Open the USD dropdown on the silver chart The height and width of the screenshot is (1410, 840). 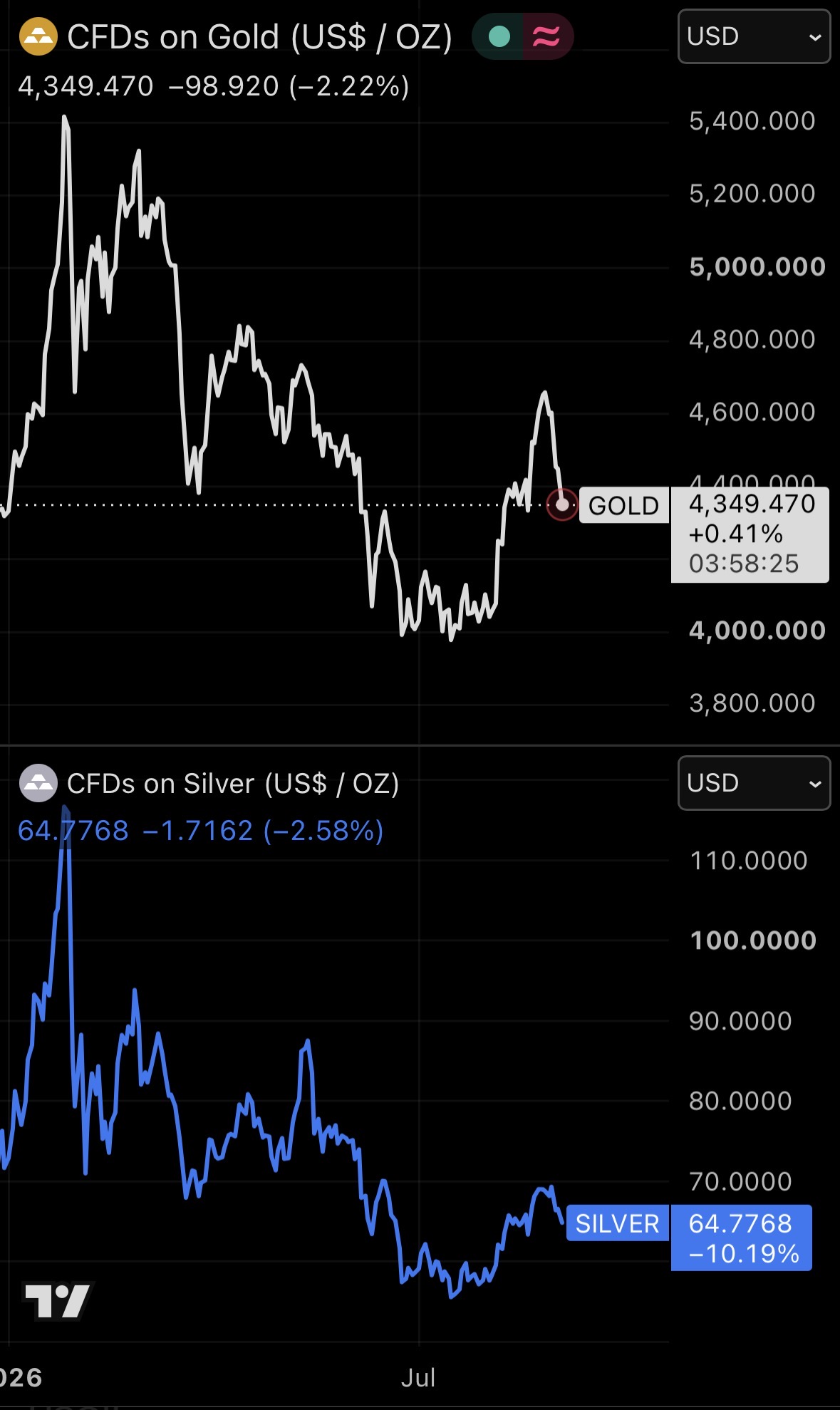[x=754, y=783]
